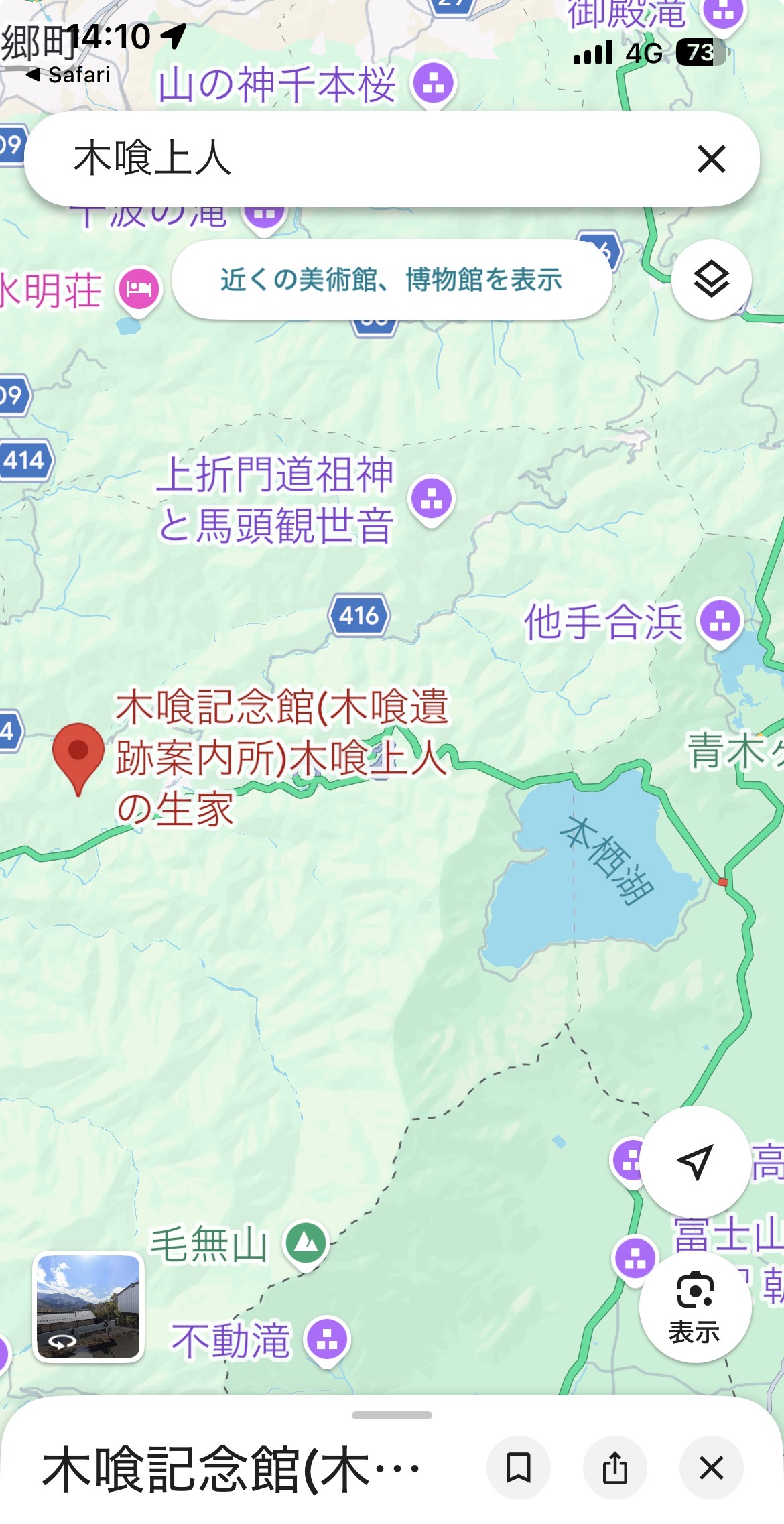Clear the 木喰上人 search with the X
This screenshot has width=784, height=1524.
pyautogui.click(x=711, y=159)
